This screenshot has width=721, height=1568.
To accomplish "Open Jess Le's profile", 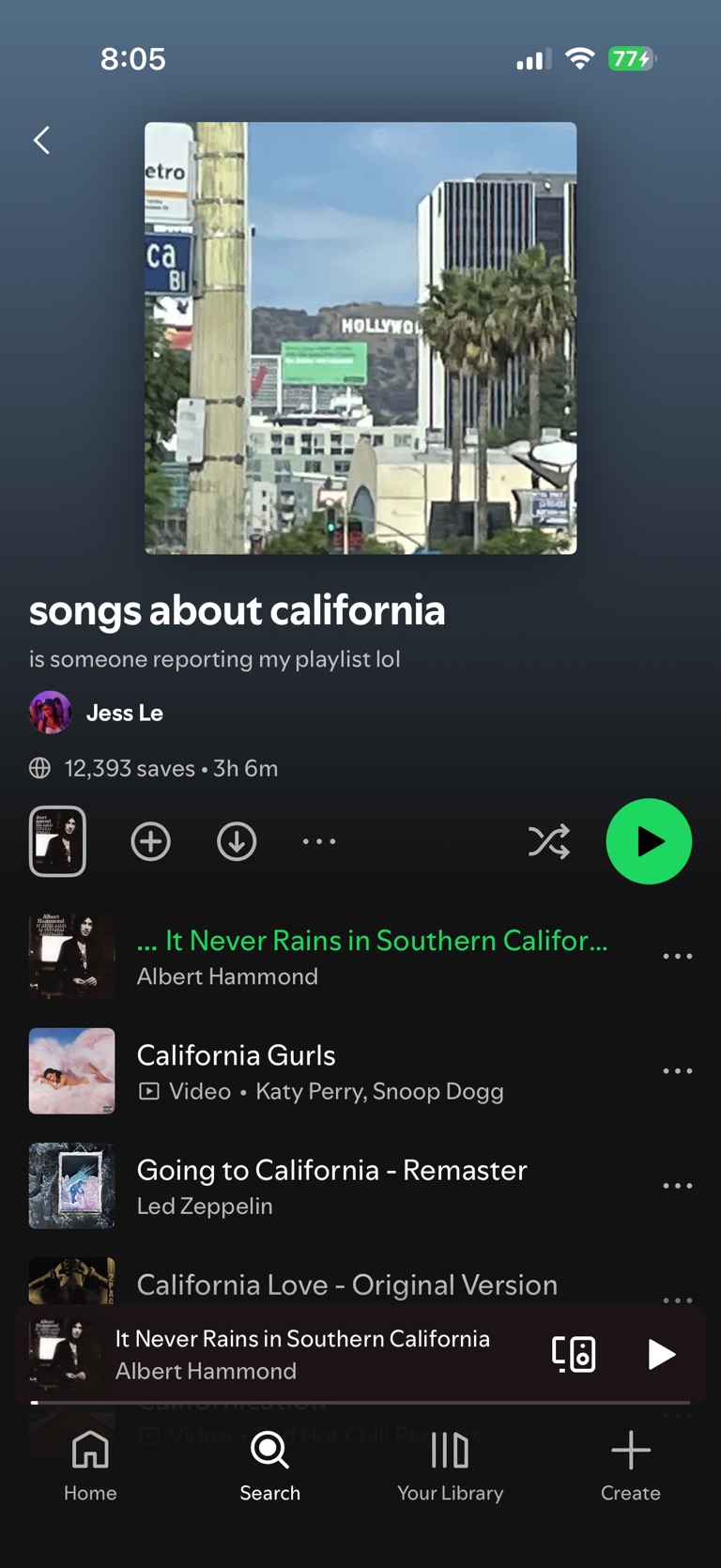I will [124, 713].
